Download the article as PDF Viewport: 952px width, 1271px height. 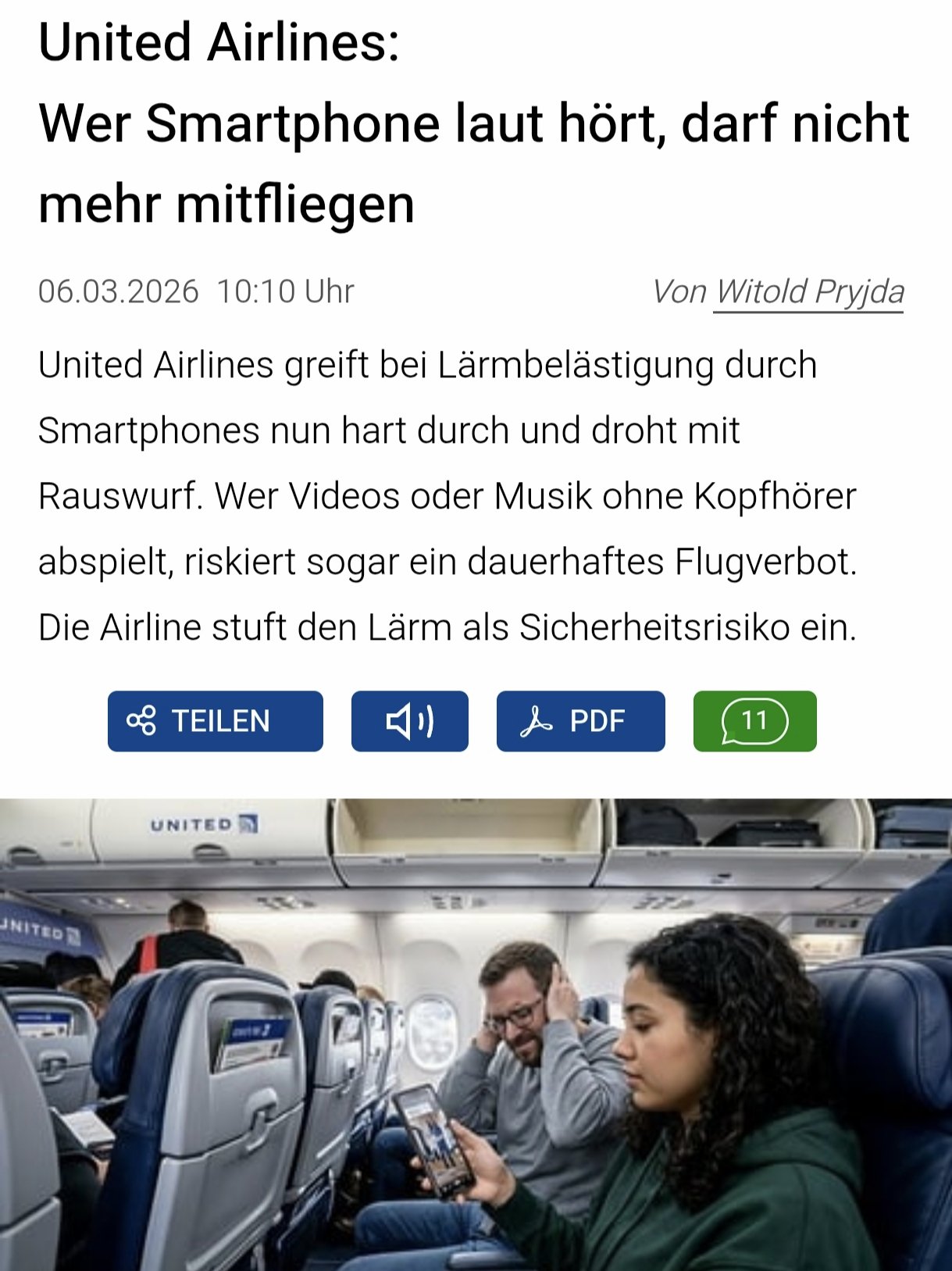click(580, 721)
